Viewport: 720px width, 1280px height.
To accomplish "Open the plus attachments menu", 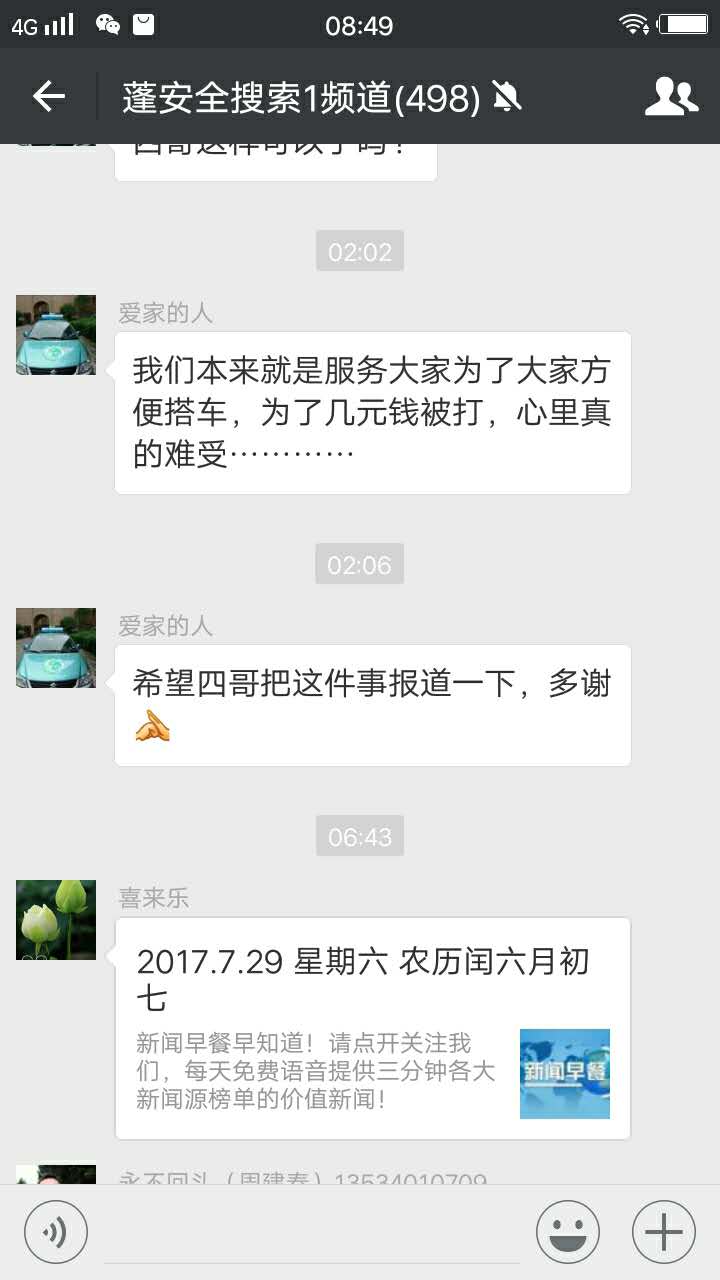I will click(663, 1232).
